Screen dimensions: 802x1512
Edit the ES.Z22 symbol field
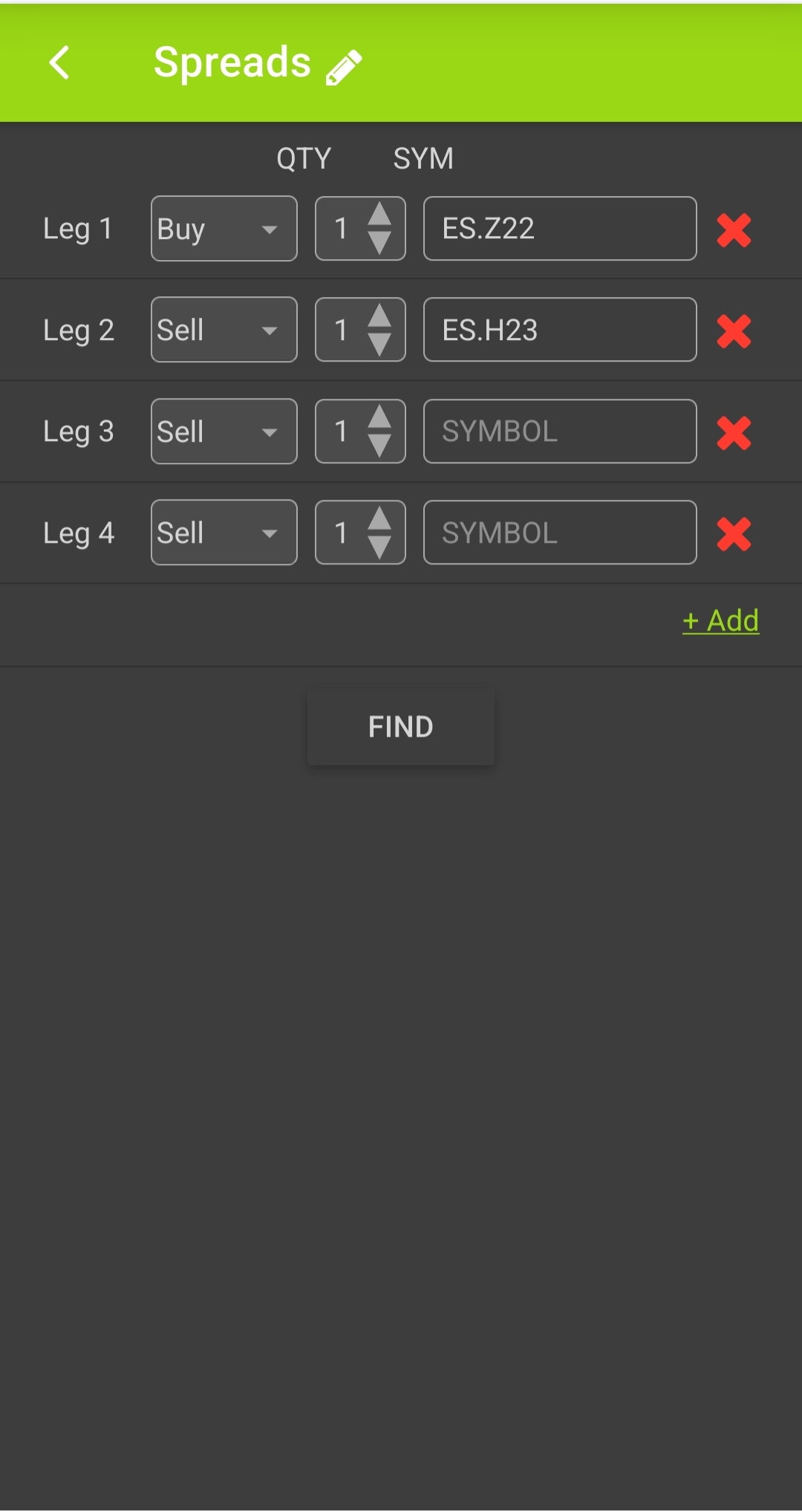(x=560, y=229)
